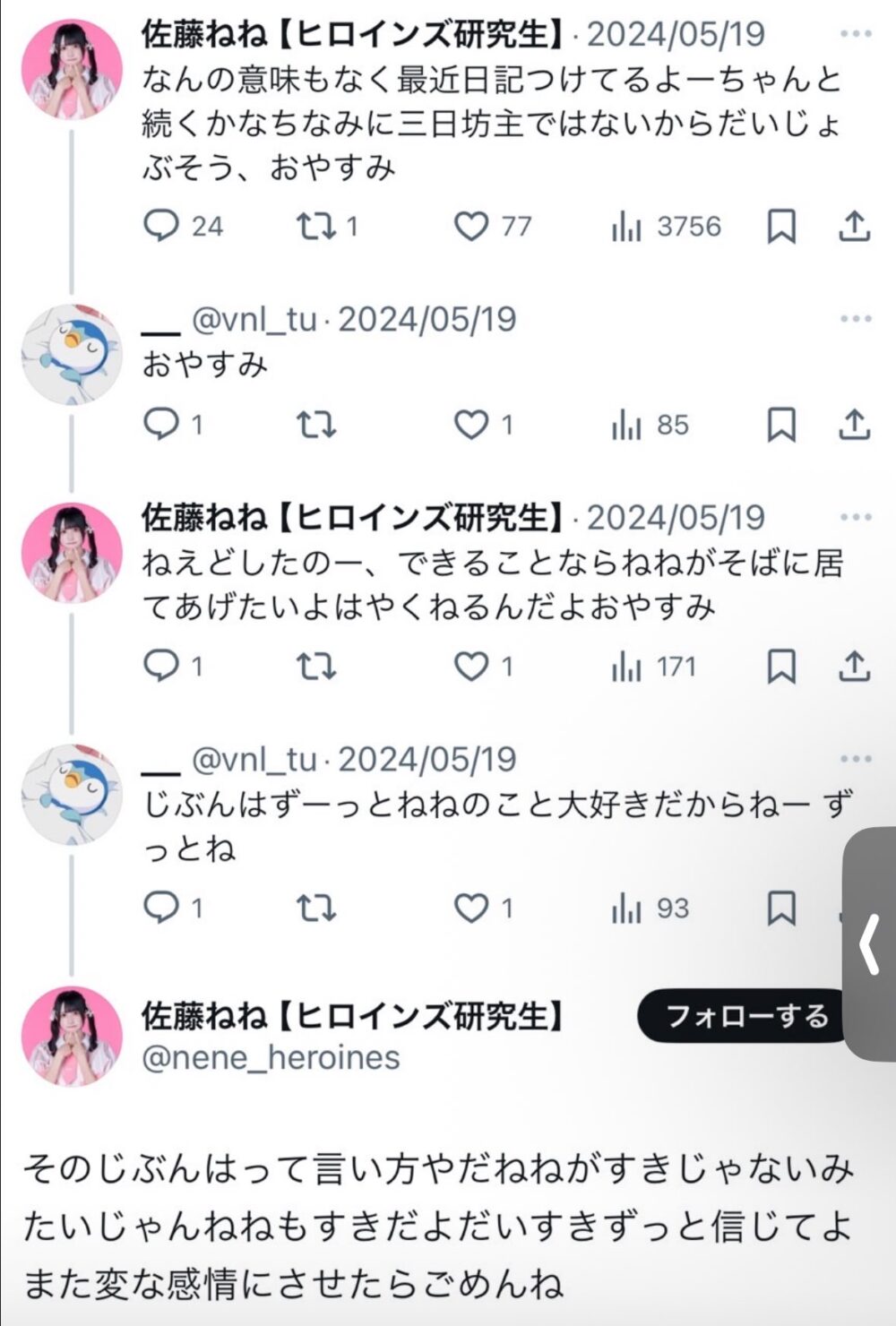Reply to the tweet with 93 views

point(161,908)
